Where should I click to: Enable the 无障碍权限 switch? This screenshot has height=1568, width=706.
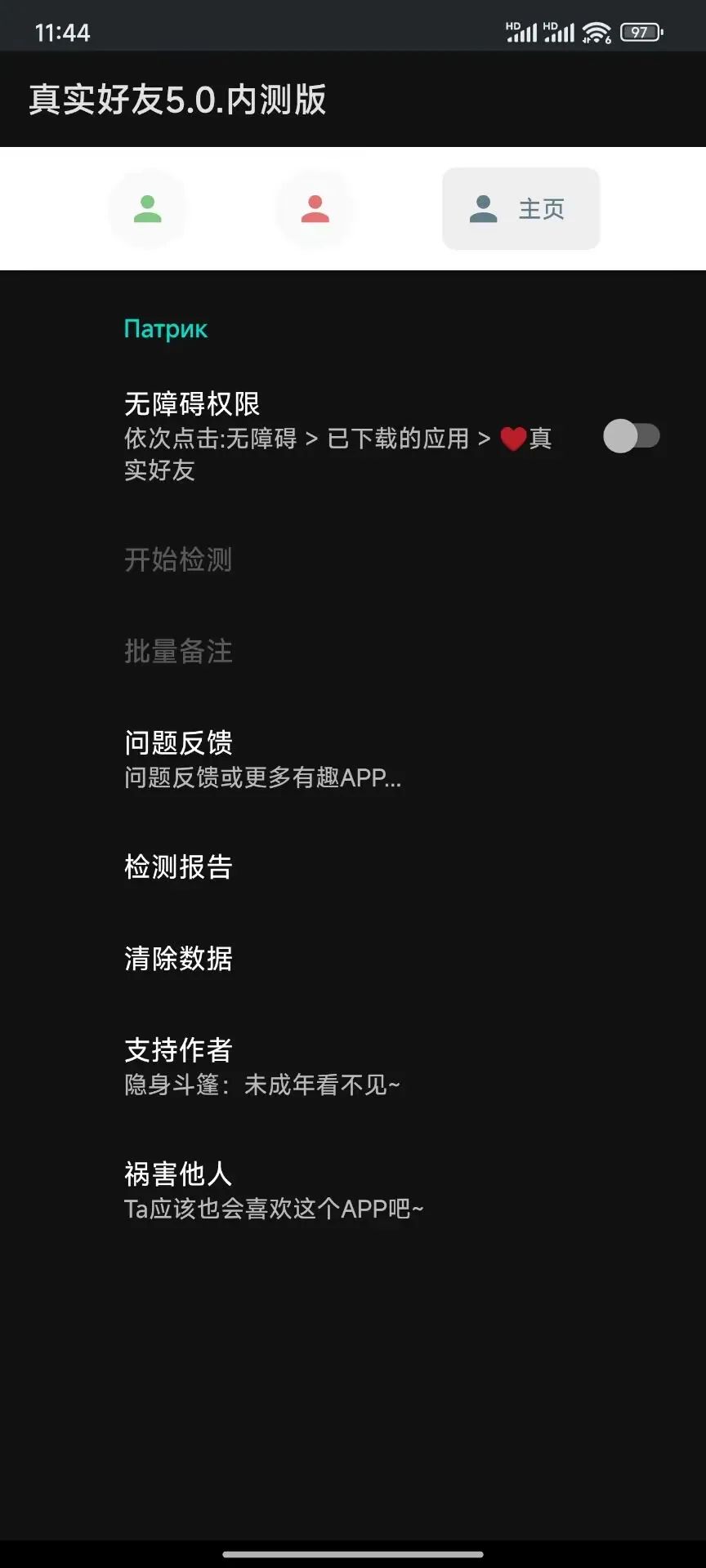(631, 436)
